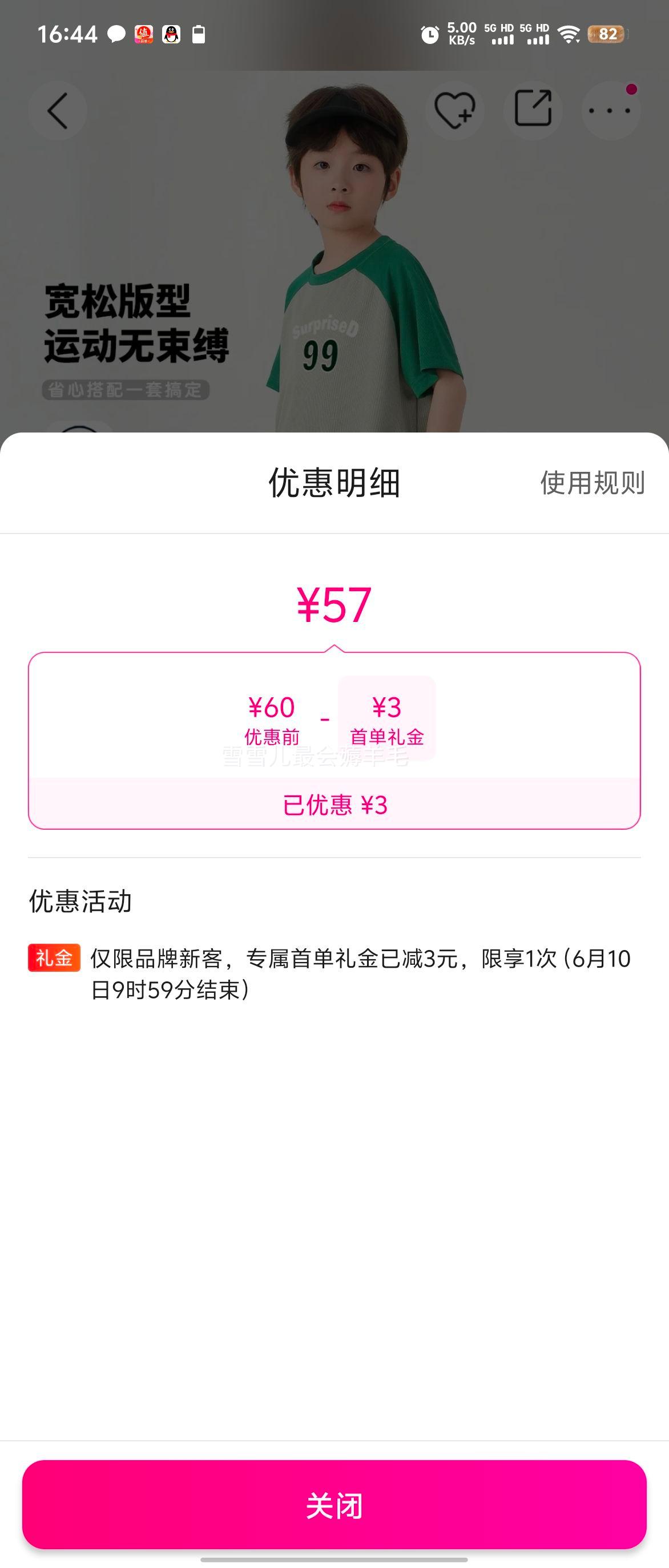
Task: Open the 使用规则 usage rules link
Action: (x=592, y=483)
